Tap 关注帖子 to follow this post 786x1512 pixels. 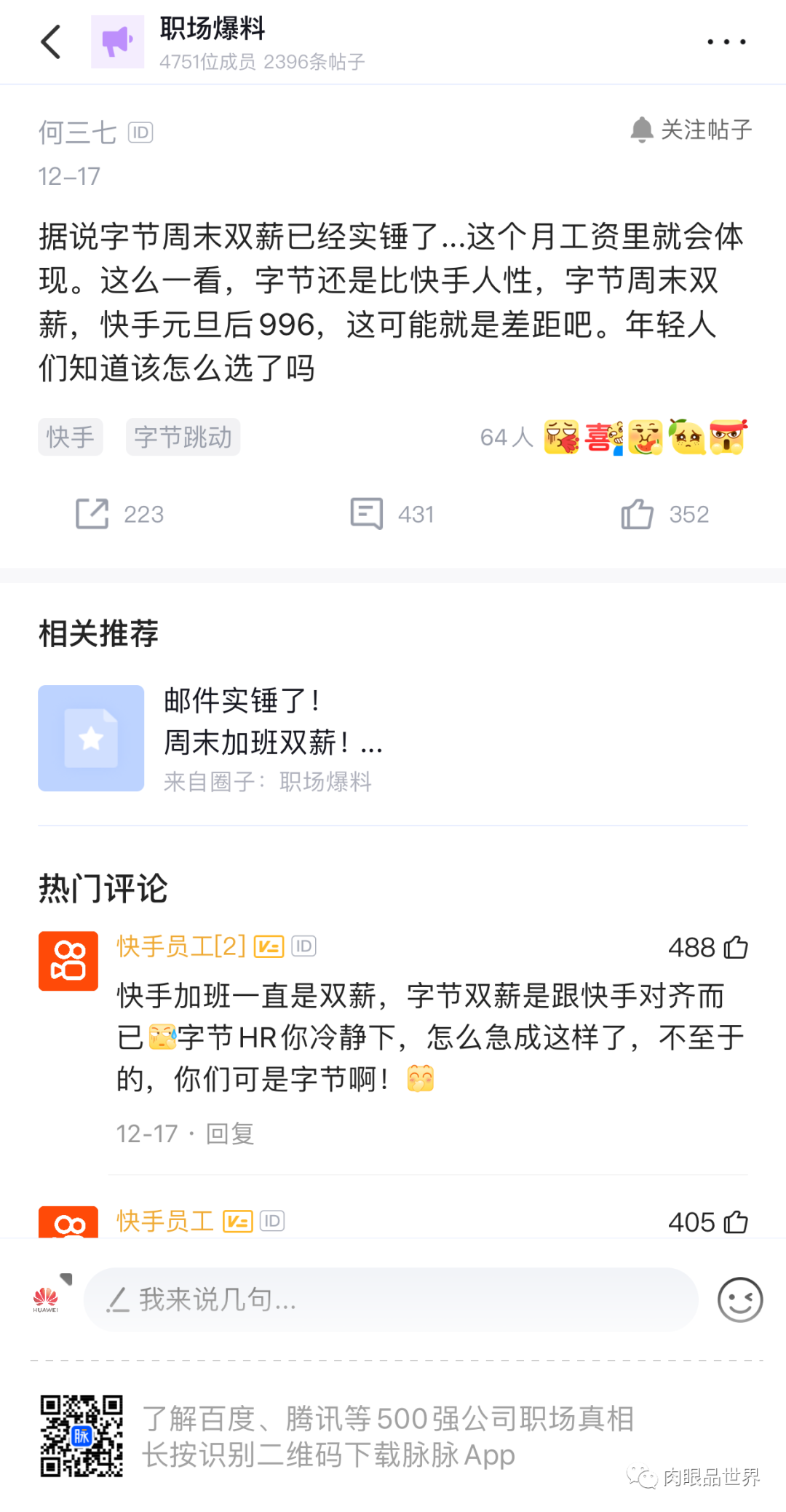(x=691, y=130)
